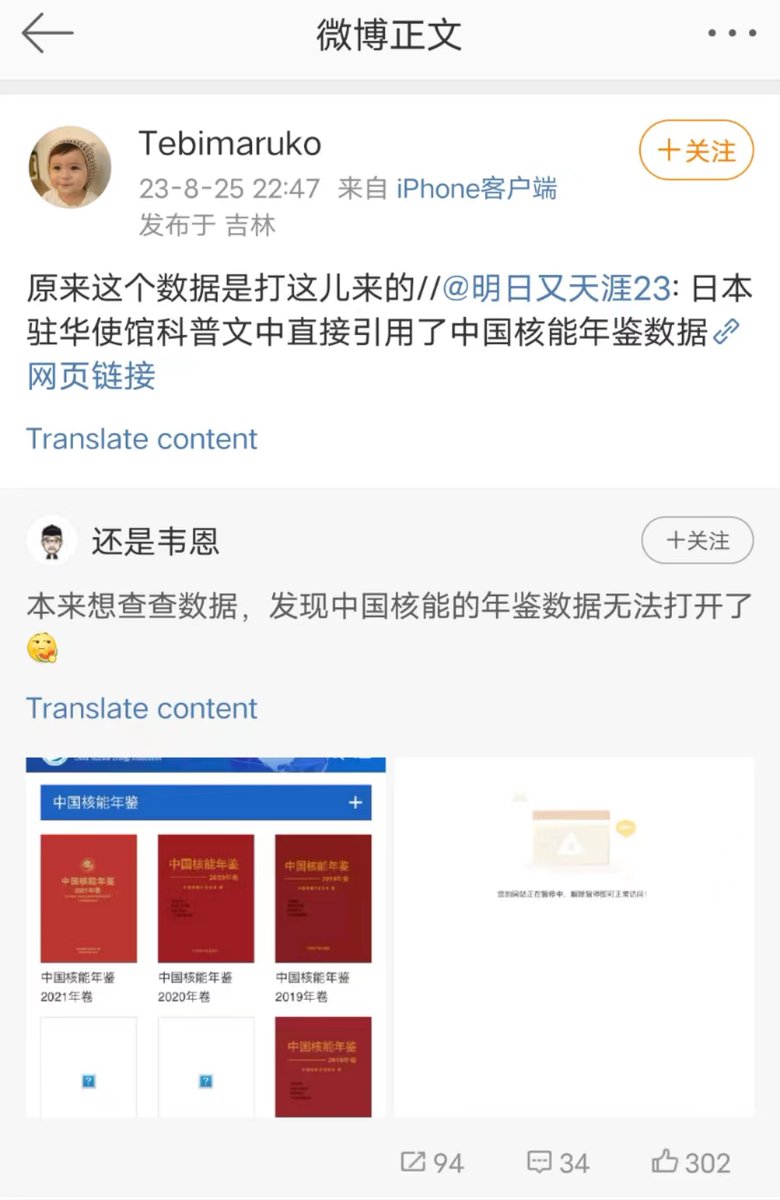Translate content of Tebimaruko's post
This screenshot has width=780, height=1200.
141,439
